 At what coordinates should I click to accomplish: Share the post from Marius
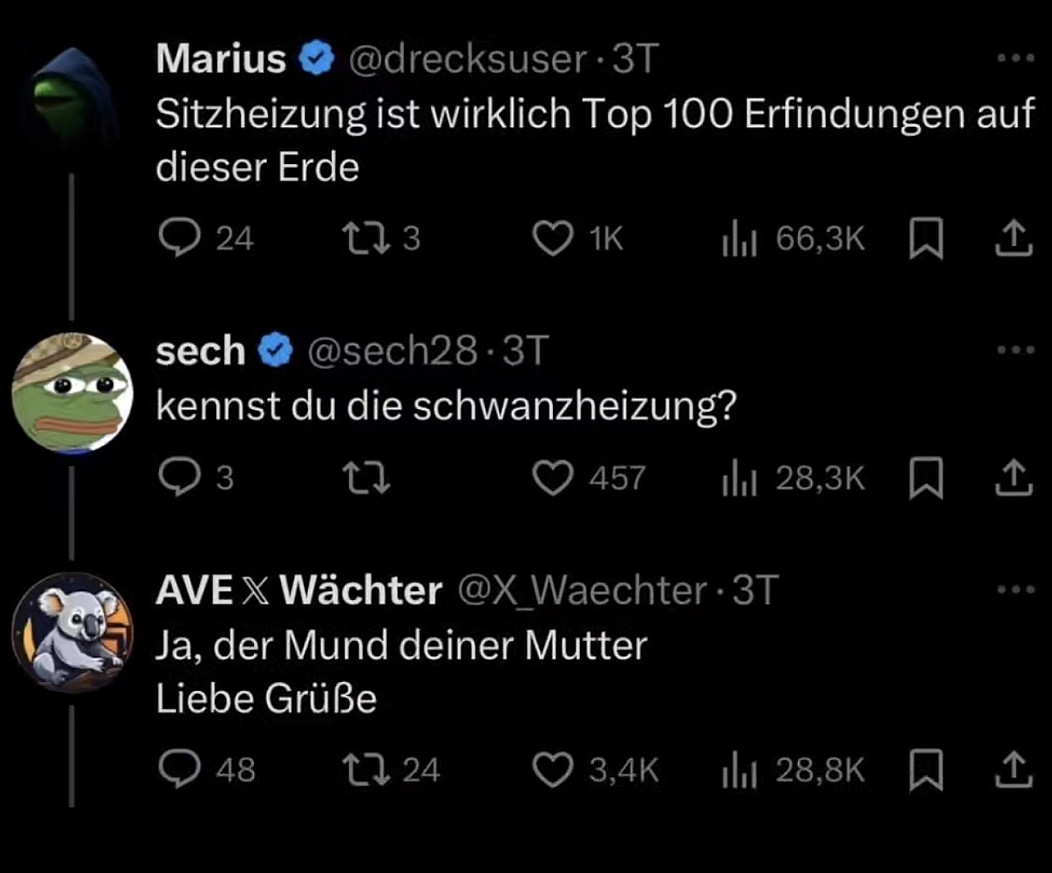(1013, 239)
